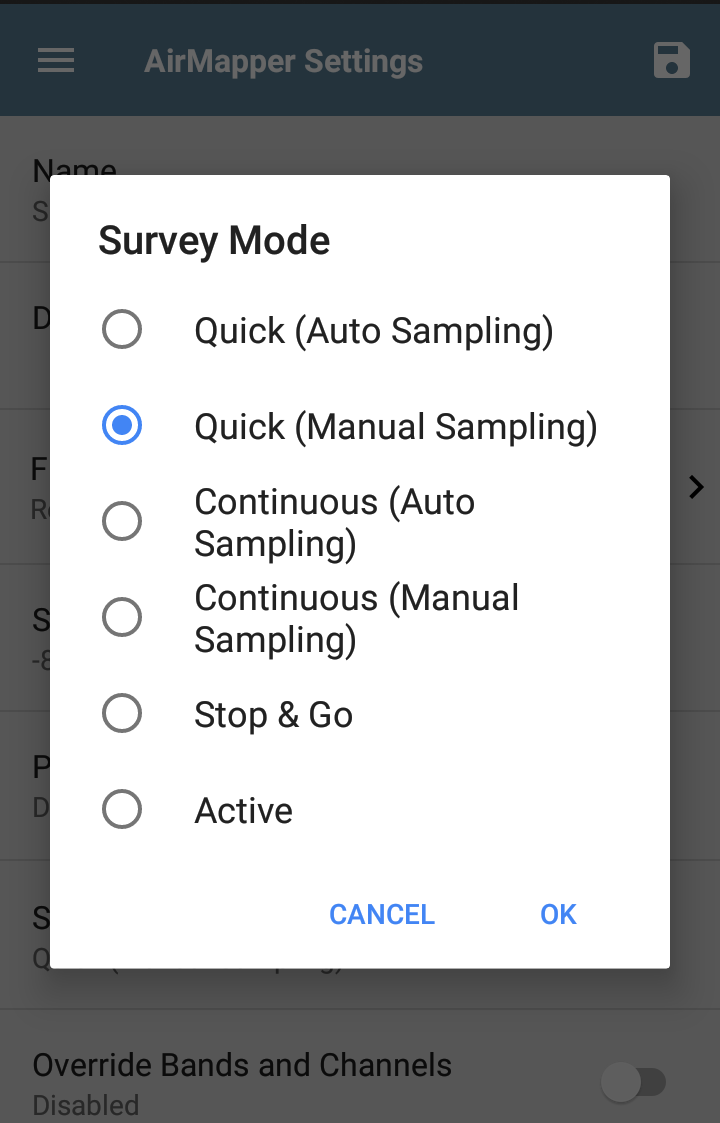Select Quick (Auto Sampling) survey mode

coord(122,330)
